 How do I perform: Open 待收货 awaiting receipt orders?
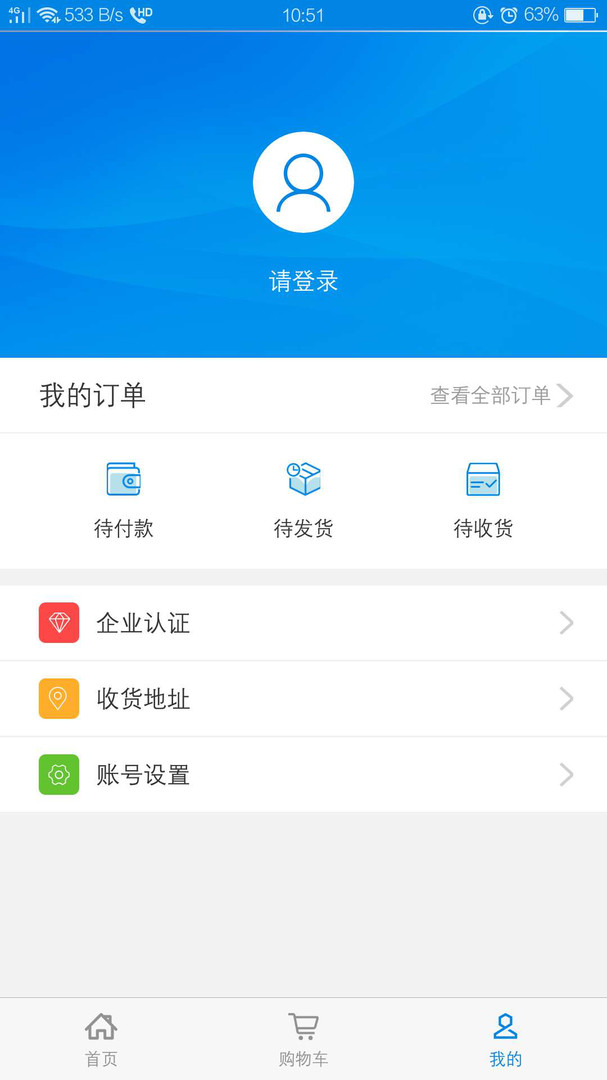483,500
